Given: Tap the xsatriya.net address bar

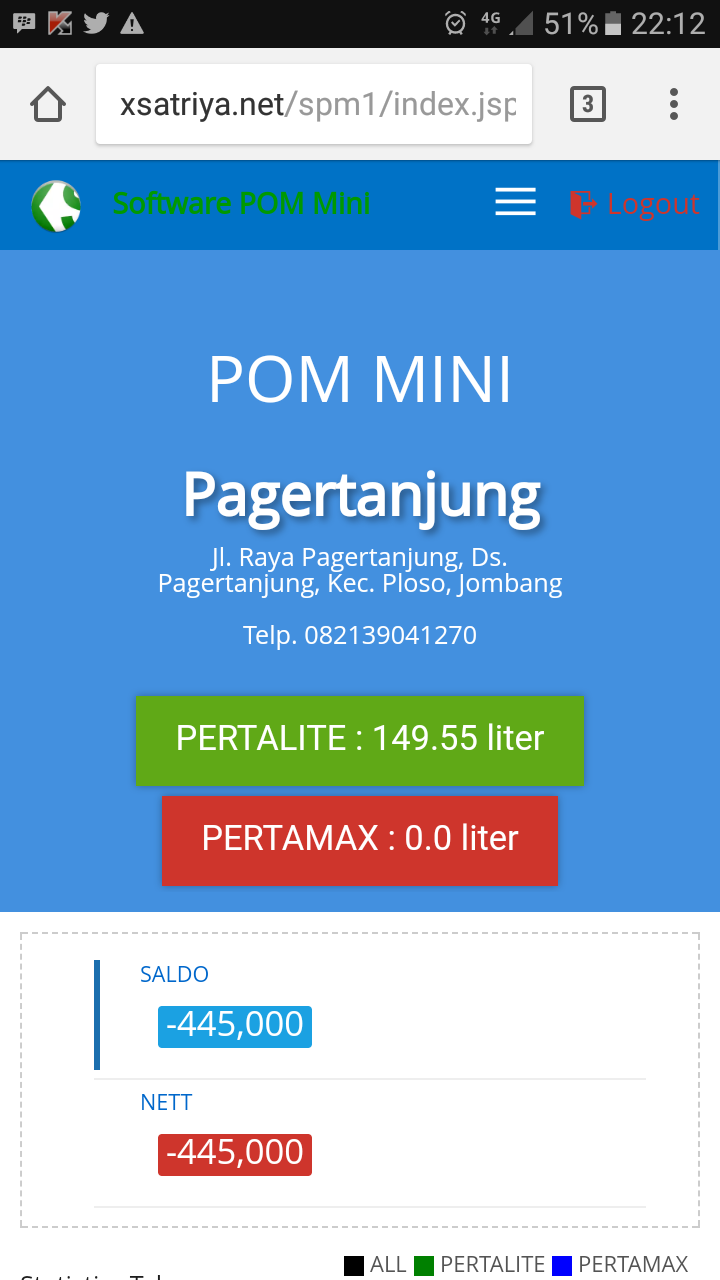Looking at the screenshot, I should pyautogui.click(x=314, y=104).
